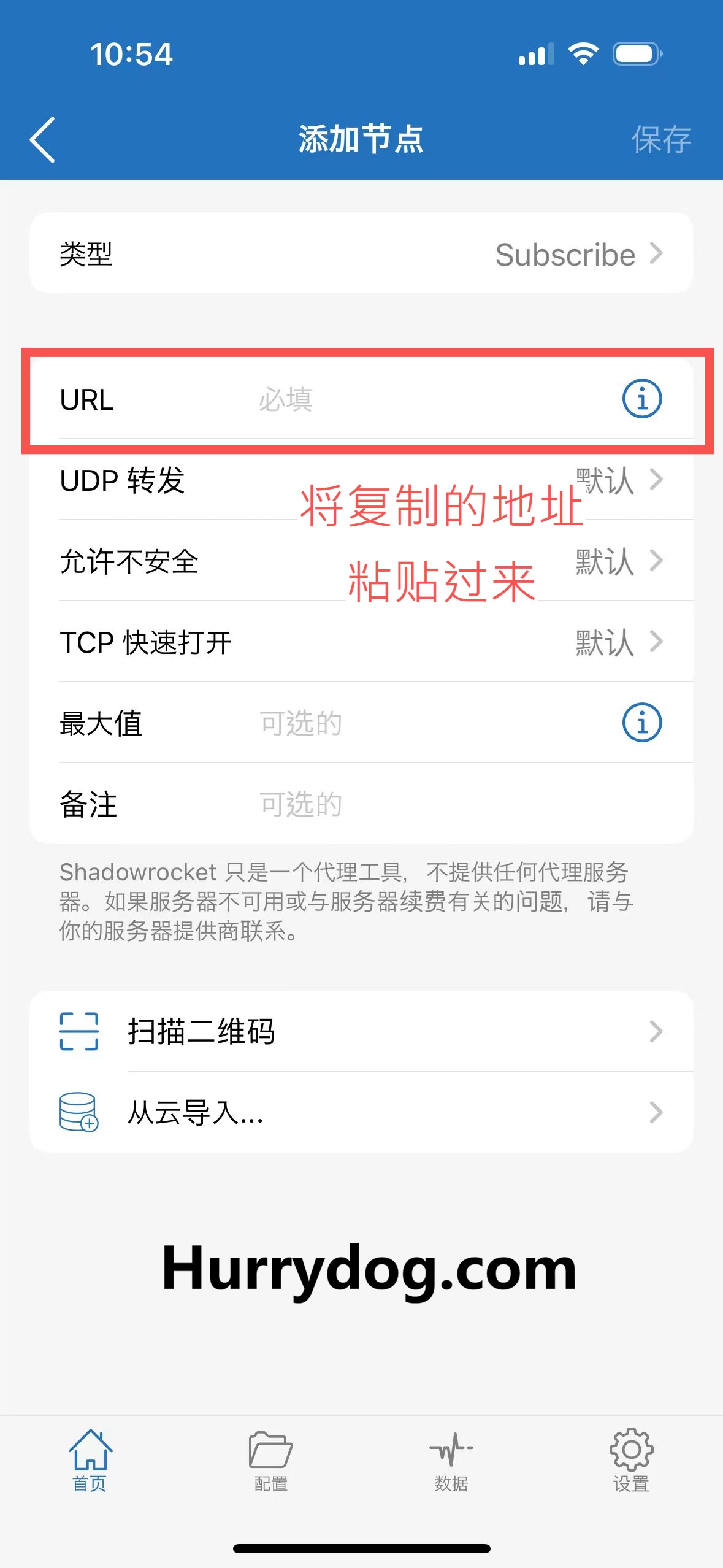Switch to the 设置 tab
Image resolution: width=723 pixels, height=1568 pixels.
[x=631, y=1460]
